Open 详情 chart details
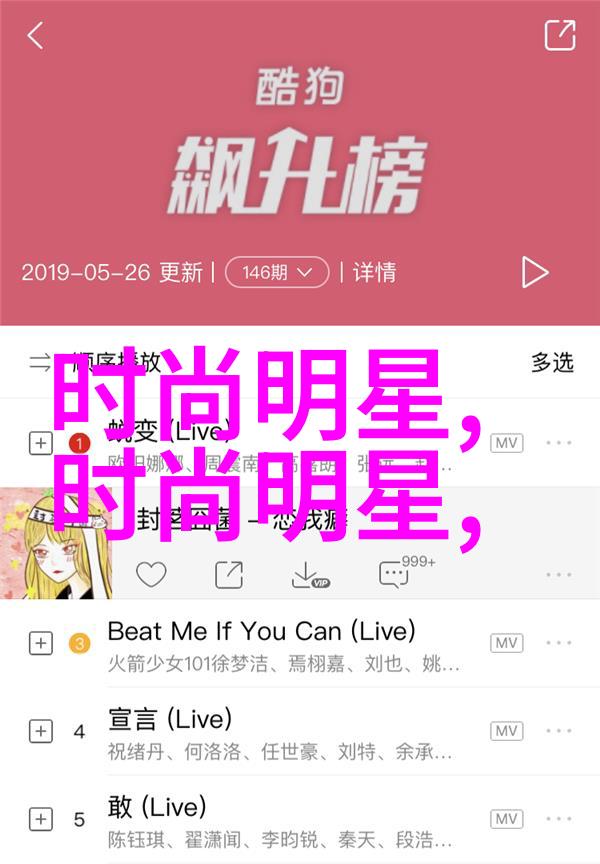600x864 pixels. pos(374,272)
